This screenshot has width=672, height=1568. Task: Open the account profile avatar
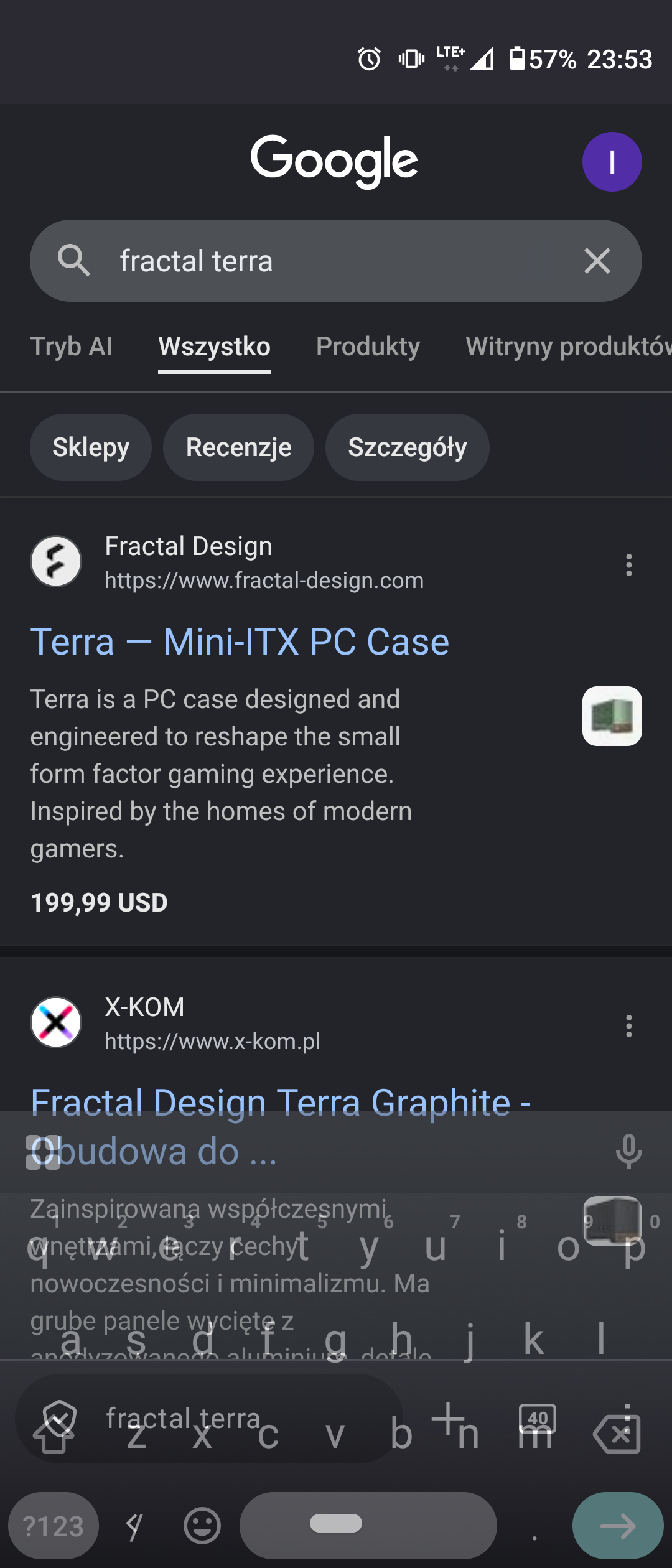click(x=612, y=162)
